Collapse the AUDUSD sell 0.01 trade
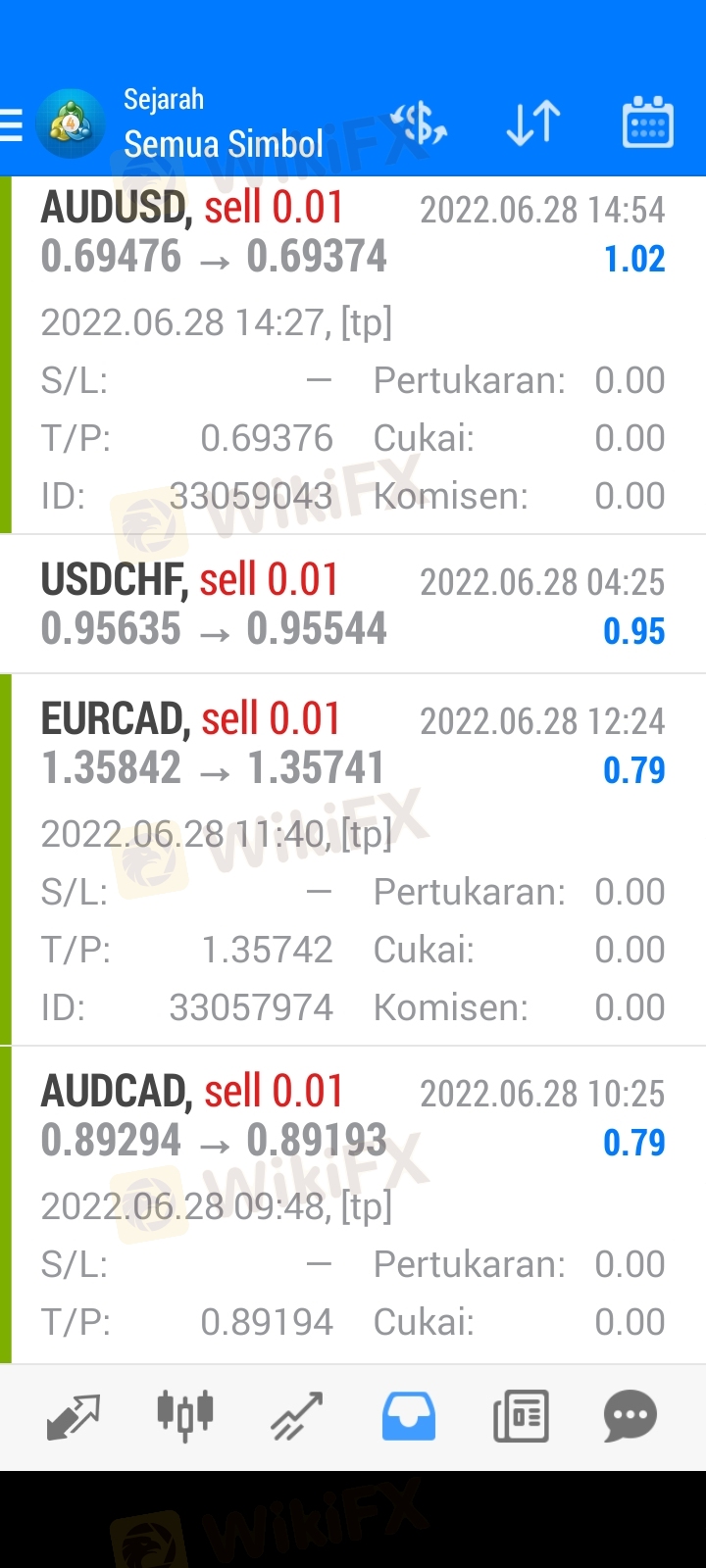 click(x=353, y=355)
